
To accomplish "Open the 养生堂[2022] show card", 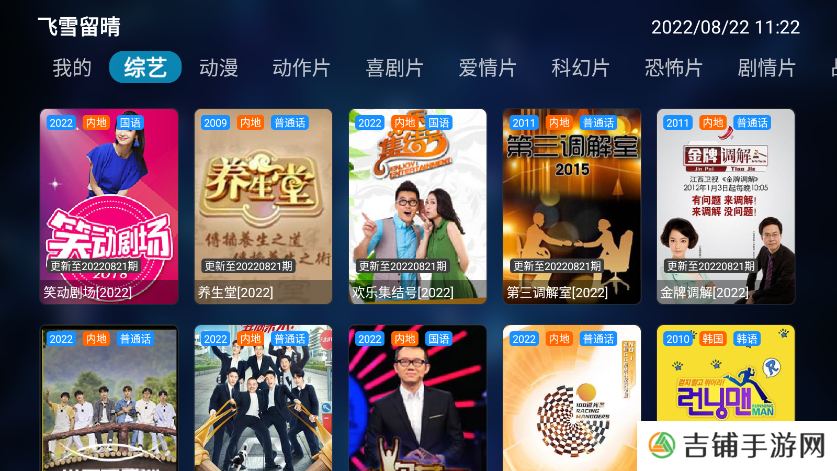I will 263,205.
